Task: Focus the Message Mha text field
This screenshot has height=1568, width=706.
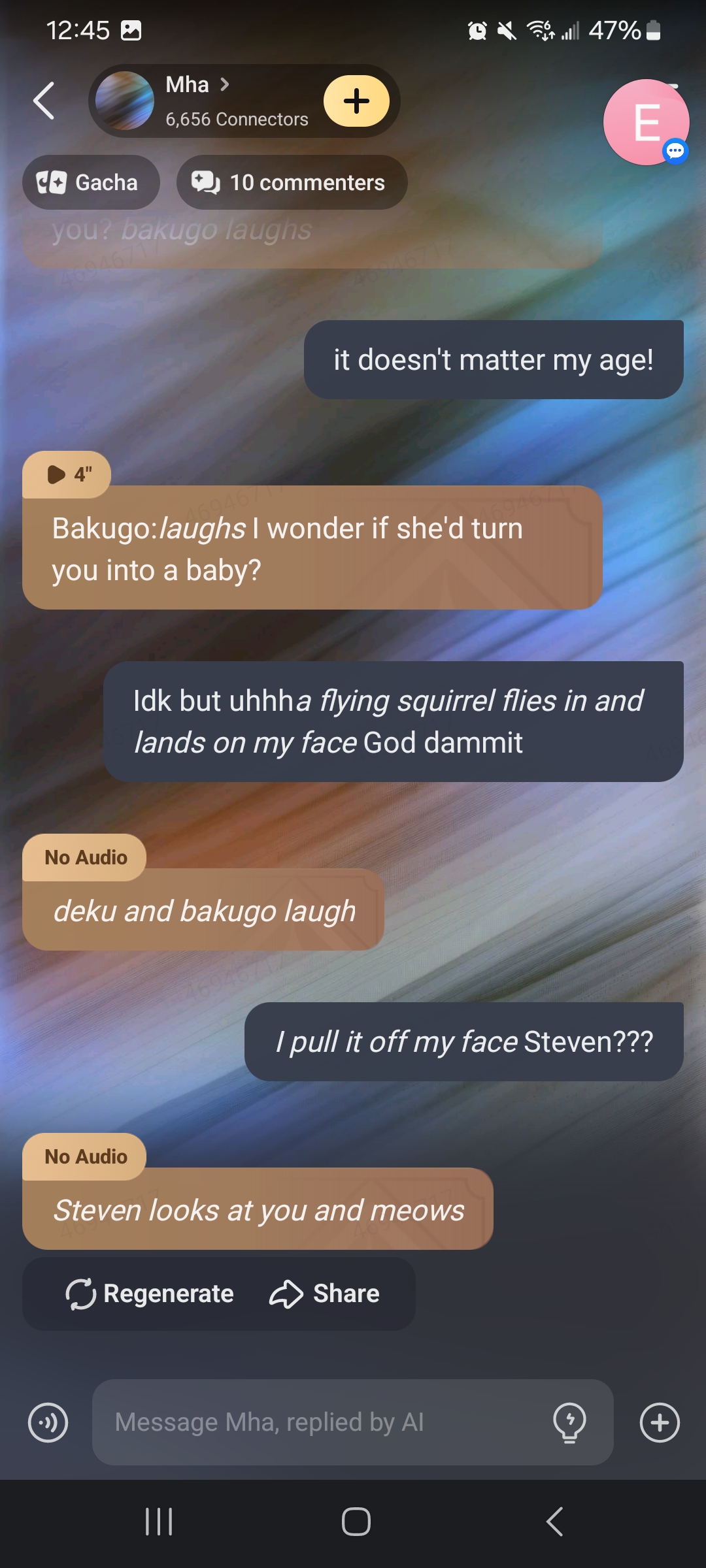Action: [x=320, y=1422]
